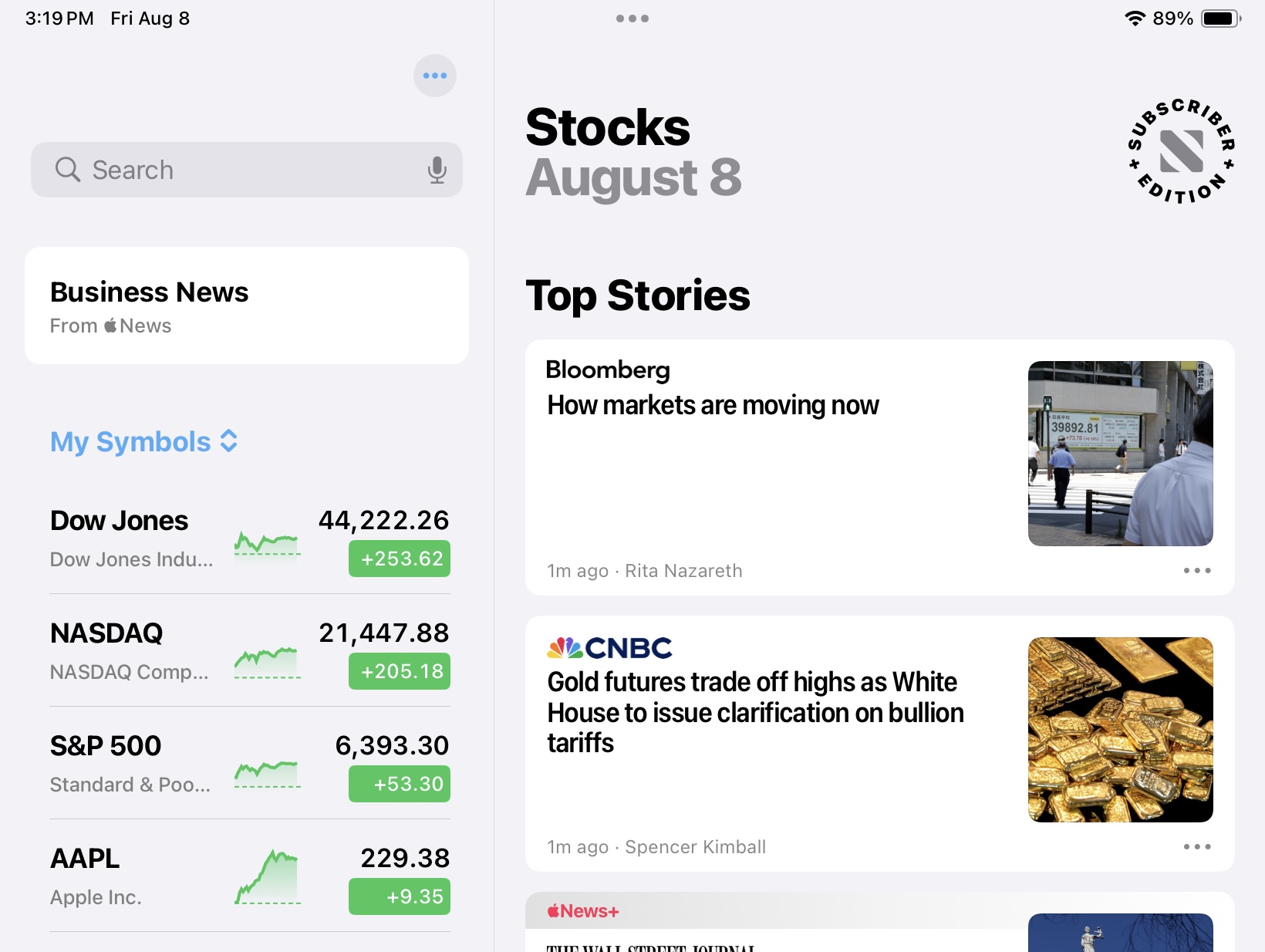This screenshot has width=1265, height=952.
Task: Start voice search with the microphone
Action: point(437,170)
